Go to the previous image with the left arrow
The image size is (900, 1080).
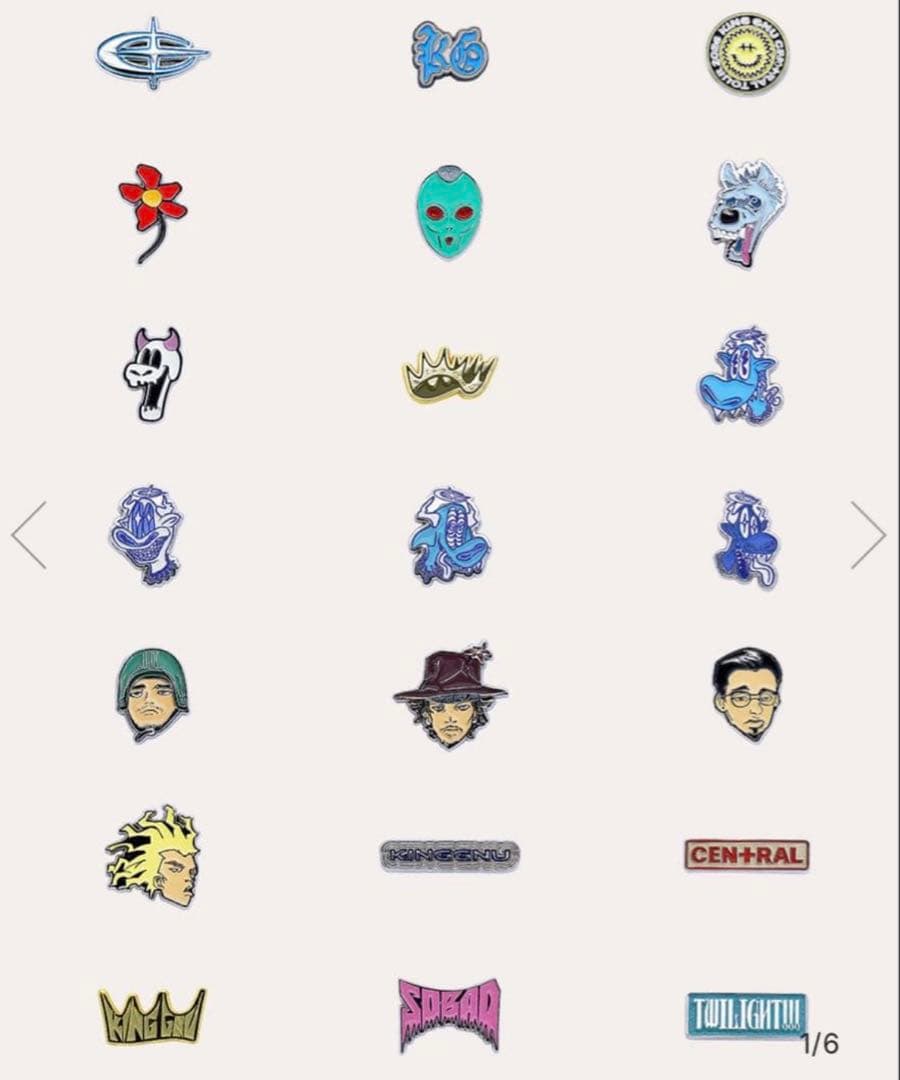point(30,535)
